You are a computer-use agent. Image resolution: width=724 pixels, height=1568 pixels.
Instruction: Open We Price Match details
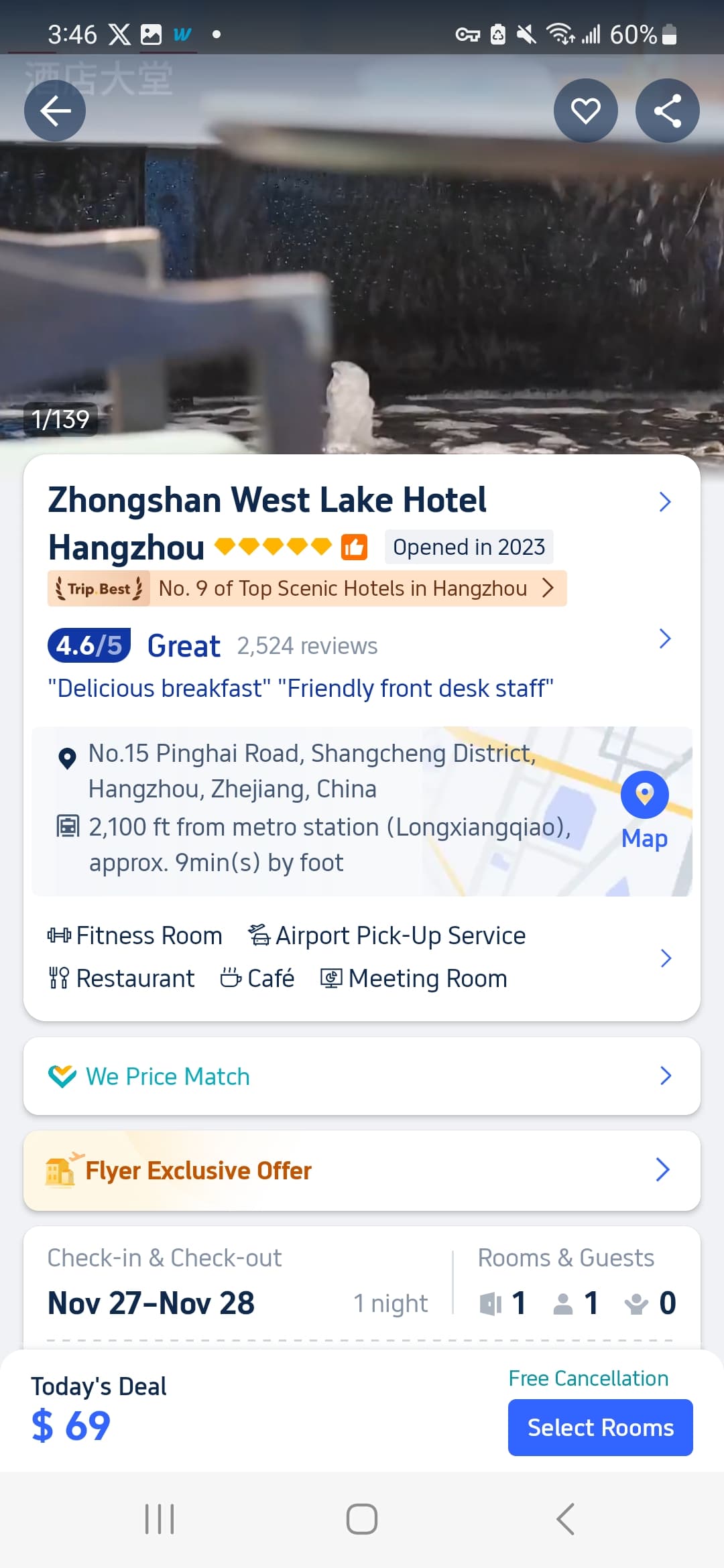[x=362, y=1076]
